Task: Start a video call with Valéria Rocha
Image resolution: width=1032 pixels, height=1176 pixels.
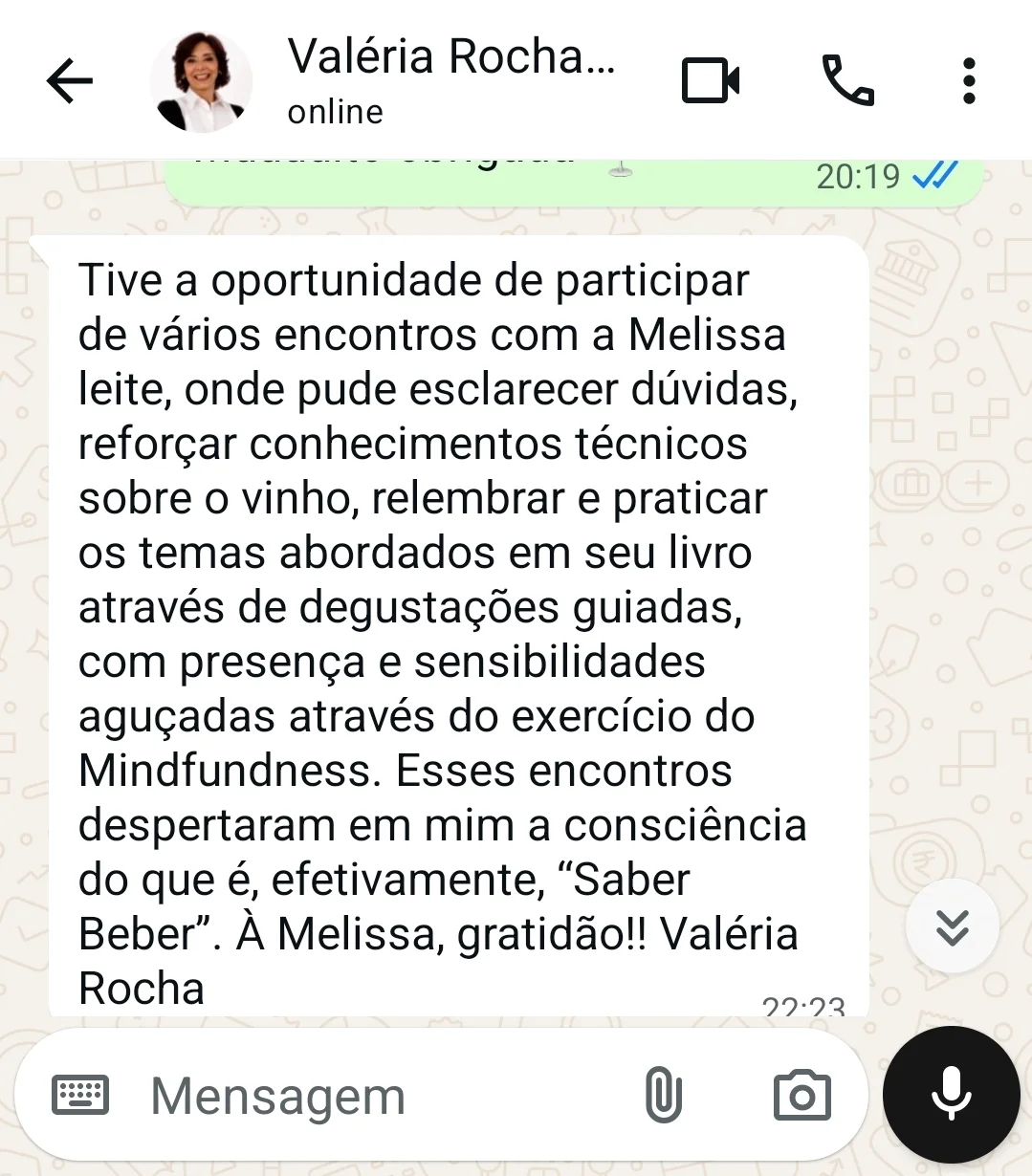Action: pyautogui.click(x=710, y=81)
